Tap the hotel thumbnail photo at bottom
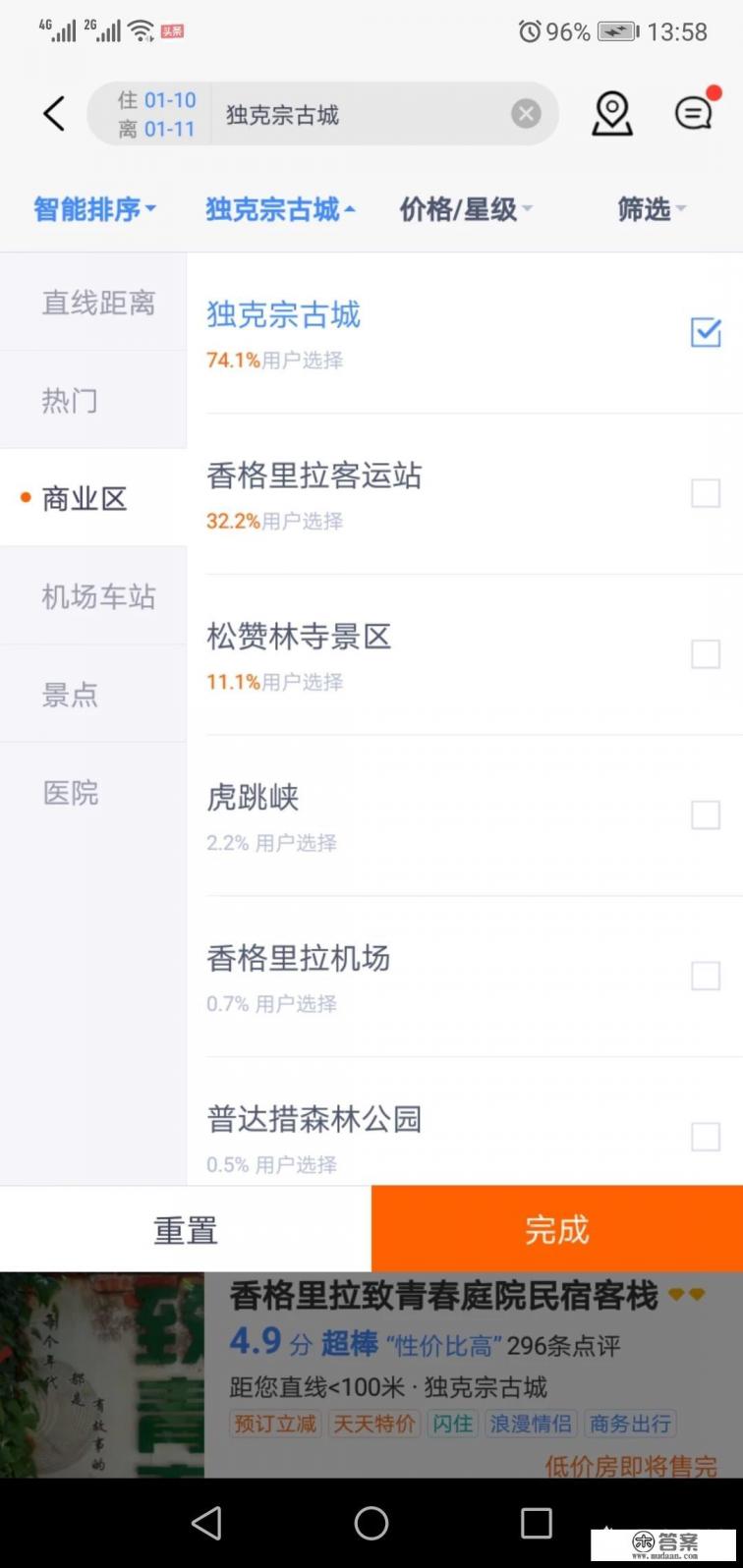743x1568 pixels. [103, 1375]
